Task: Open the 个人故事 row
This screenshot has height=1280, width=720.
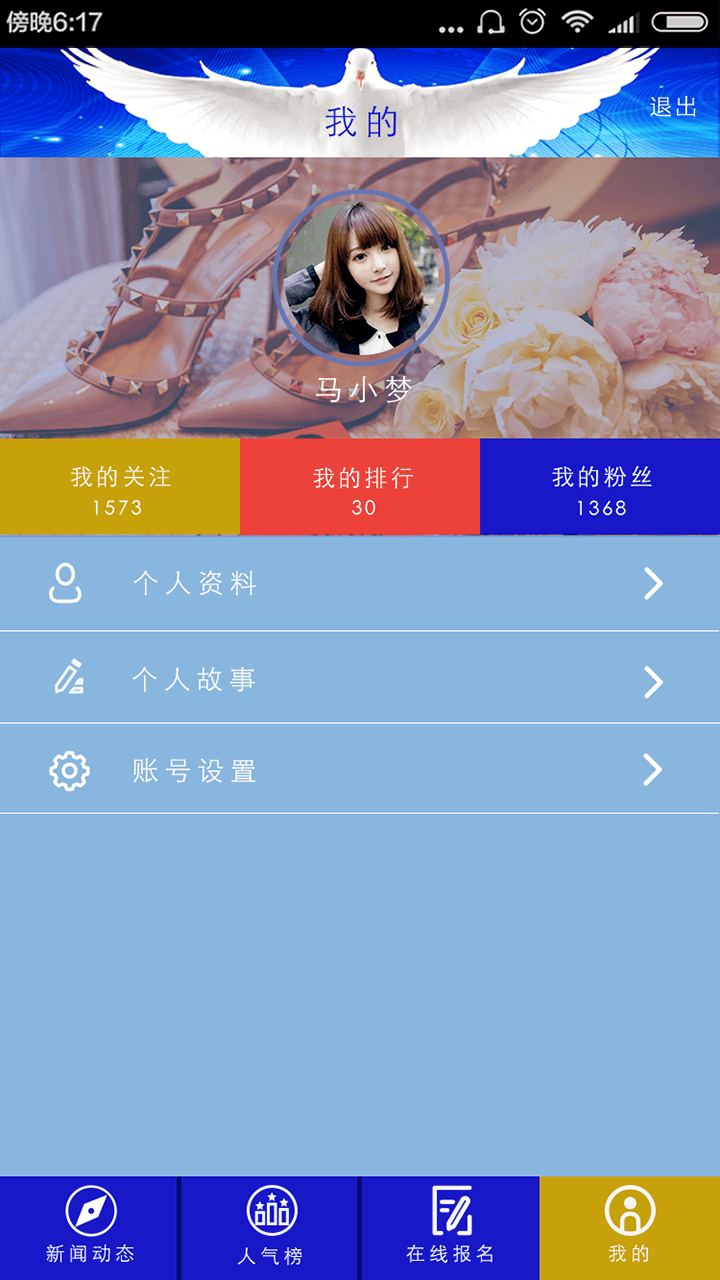Action: pos(360,679)
